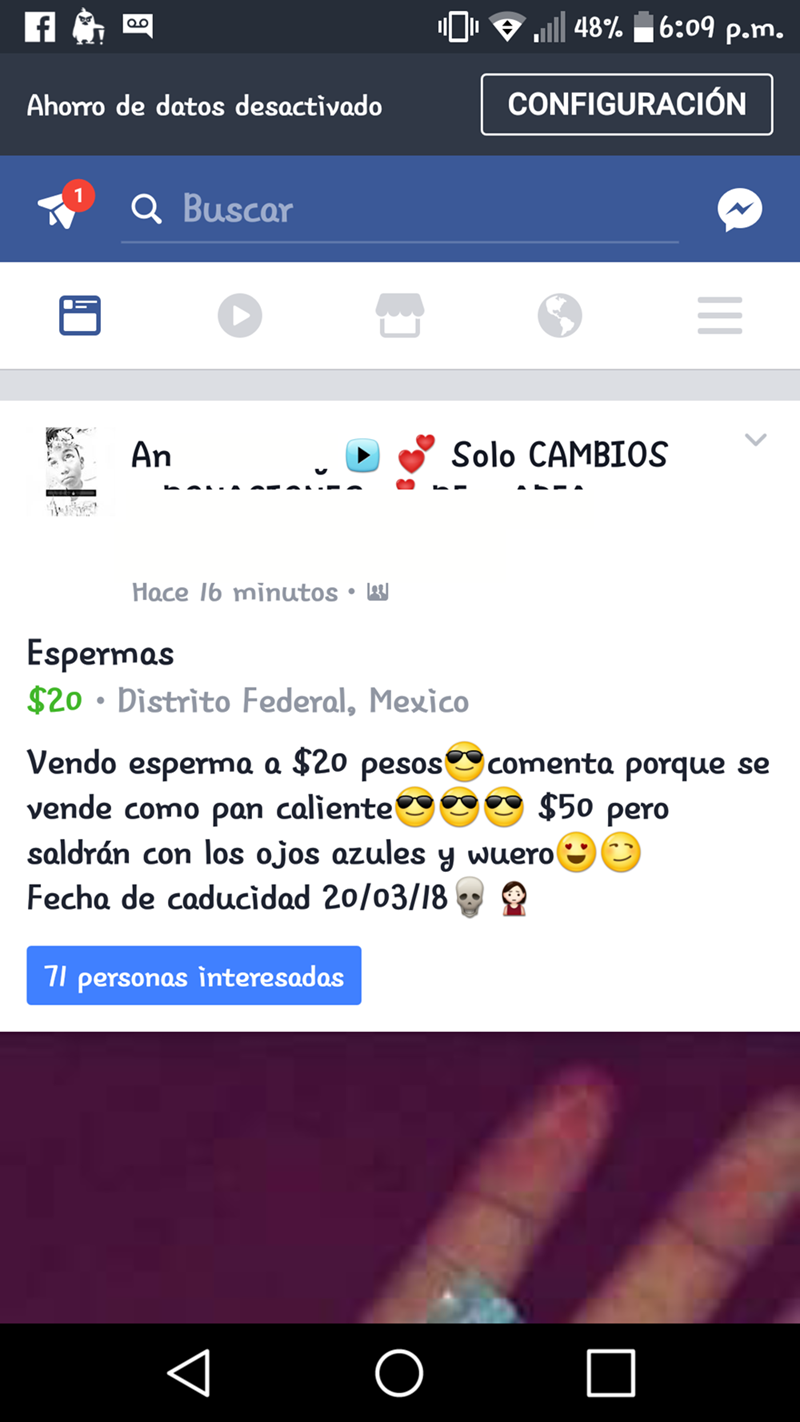Tap the Buscar search field
This screenshot has width=800, height=1422.
400,210
